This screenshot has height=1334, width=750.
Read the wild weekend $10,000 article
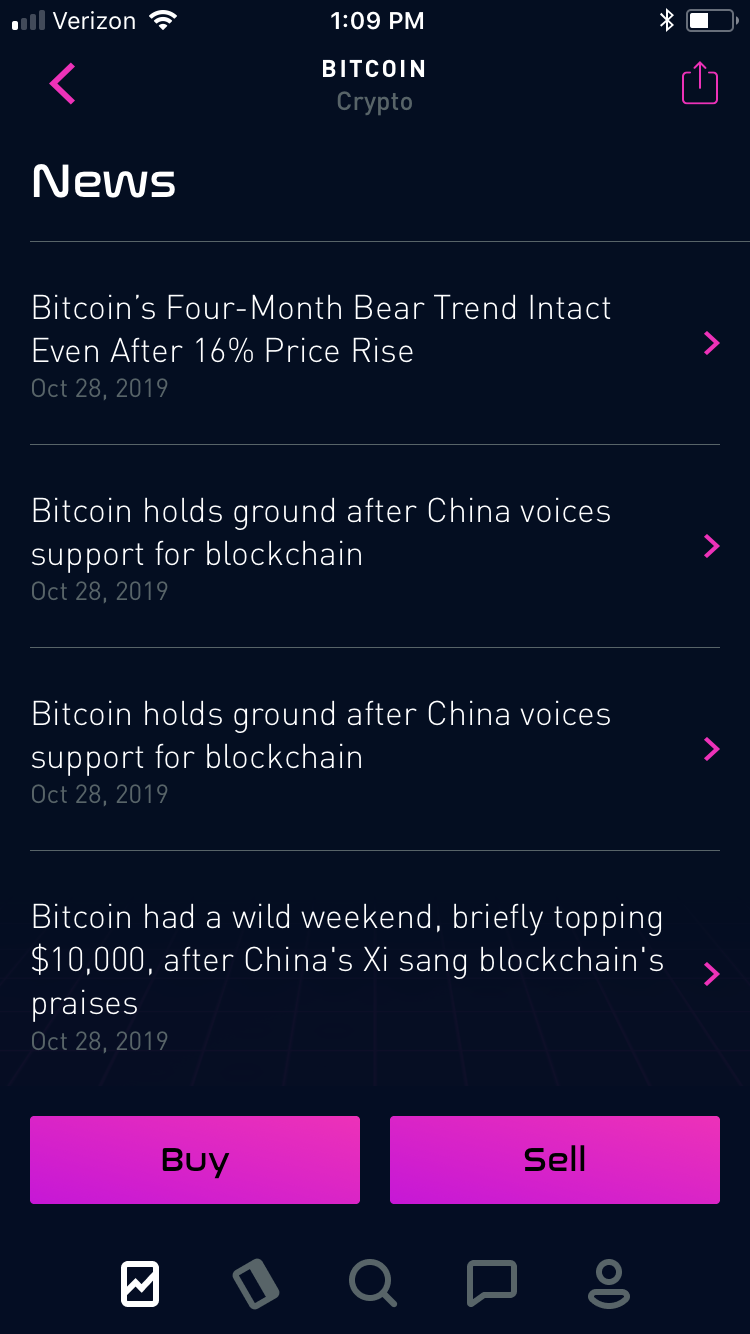pos(375,975)
